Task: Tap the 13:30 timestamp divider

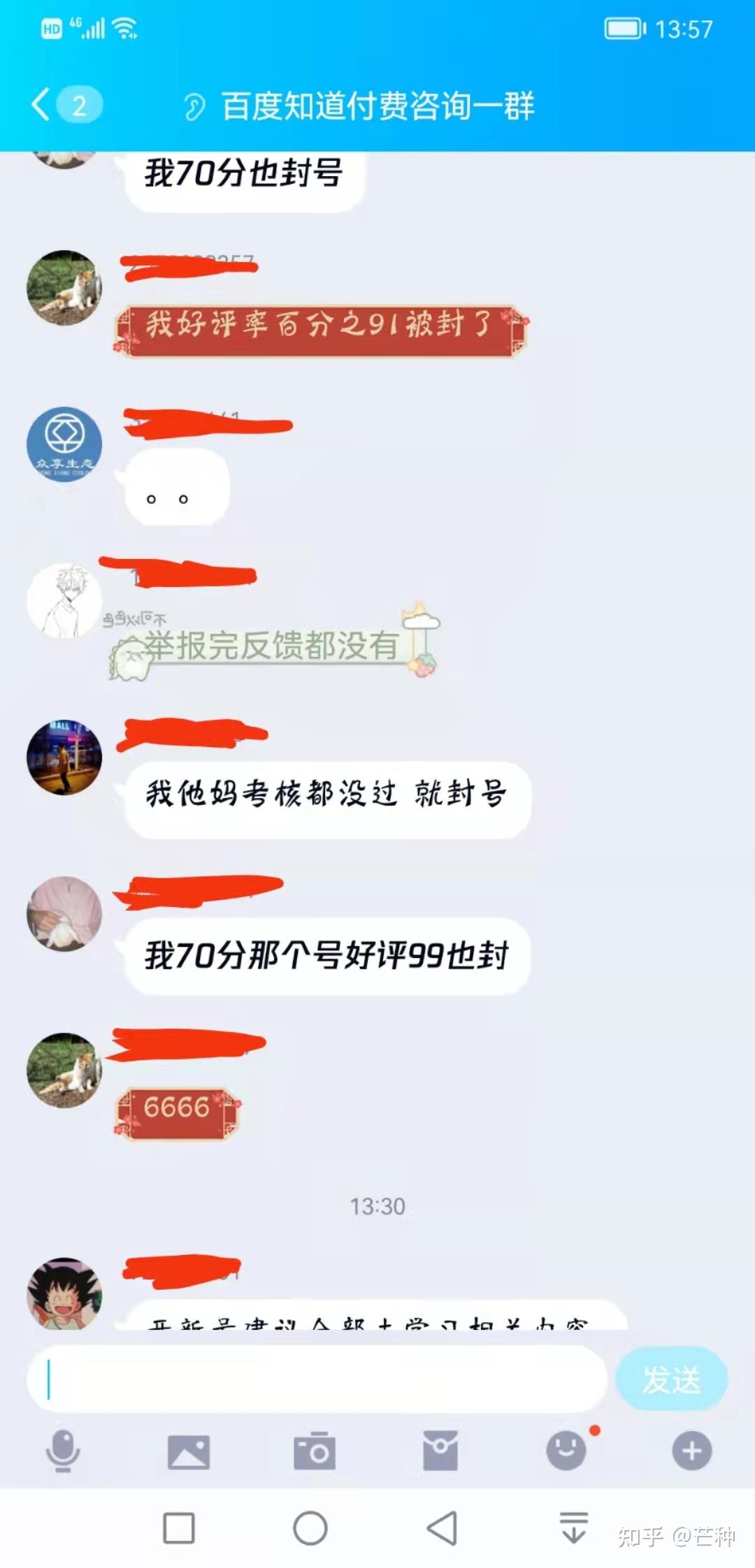Action: pos(377,1205)
